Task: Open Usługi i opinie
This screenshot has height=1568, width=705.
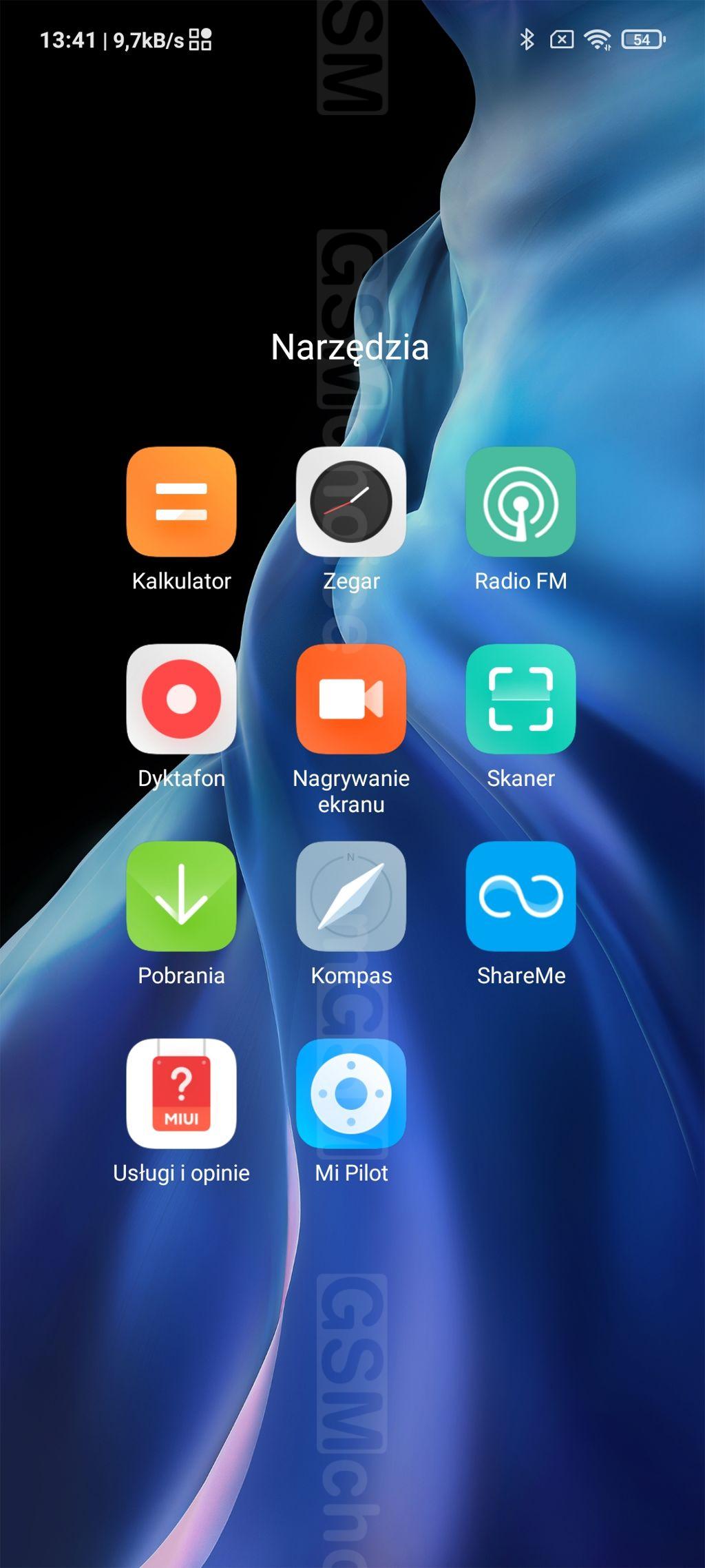Action: [x=181, y=1093]
